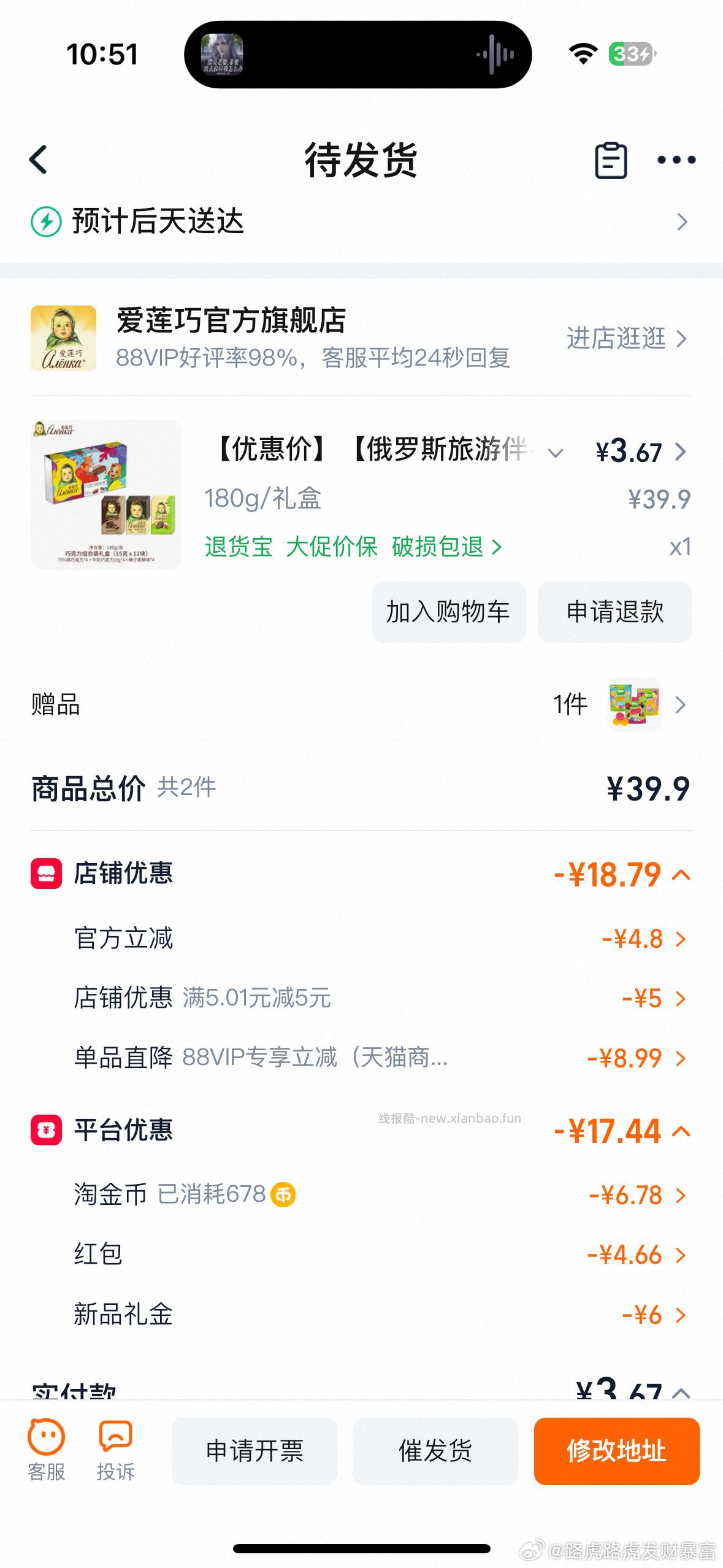Go back from the 待发货 order page
The image size is (723, 1568).
39,160
